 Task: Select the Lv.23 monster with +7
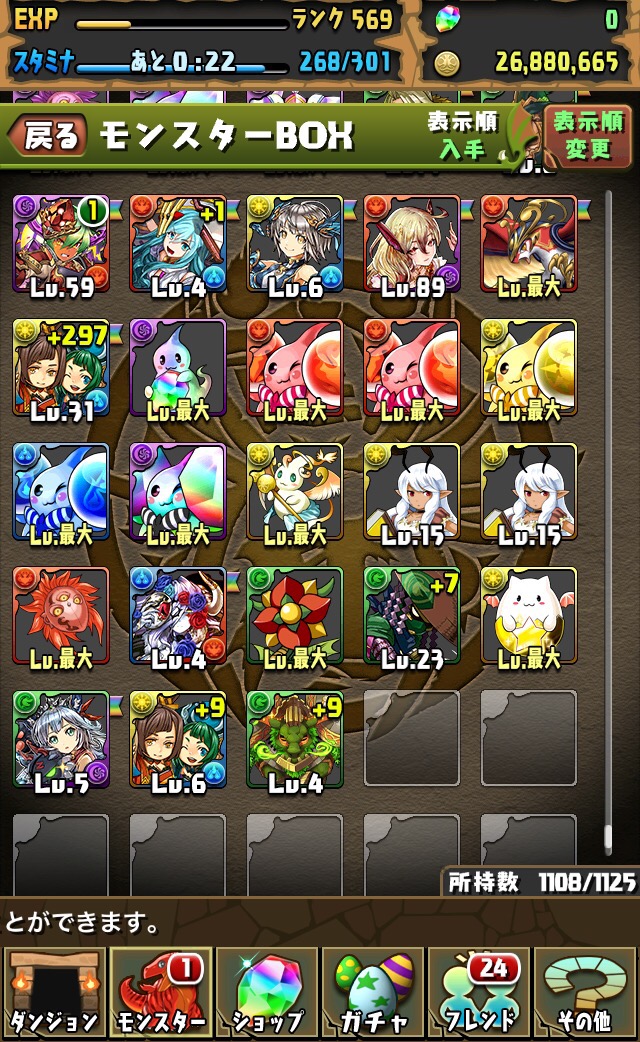[x=412, y=617]
